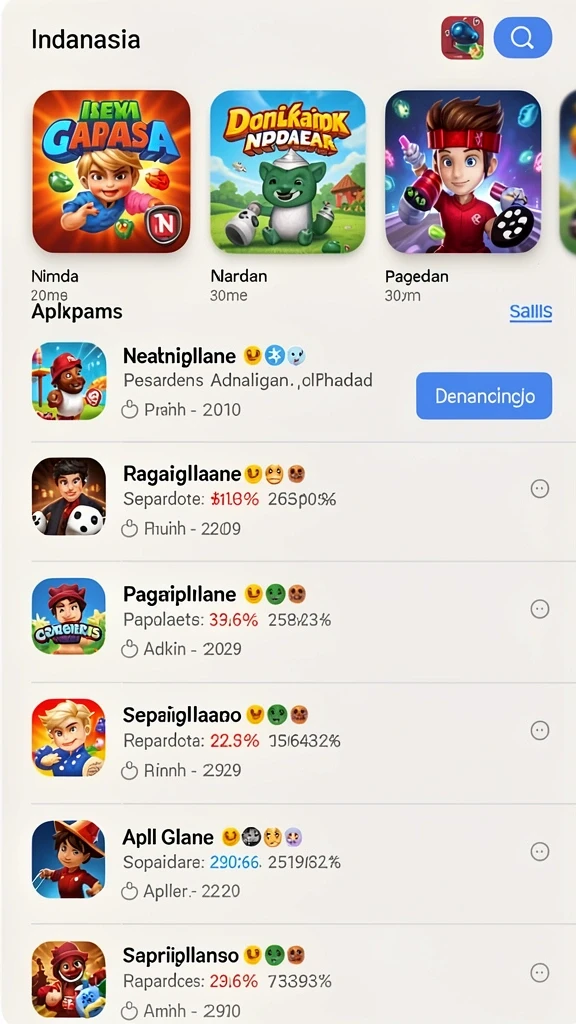Open the Neatnigllane app row
Screen dimensions: 576x1024
coord(288,382)
